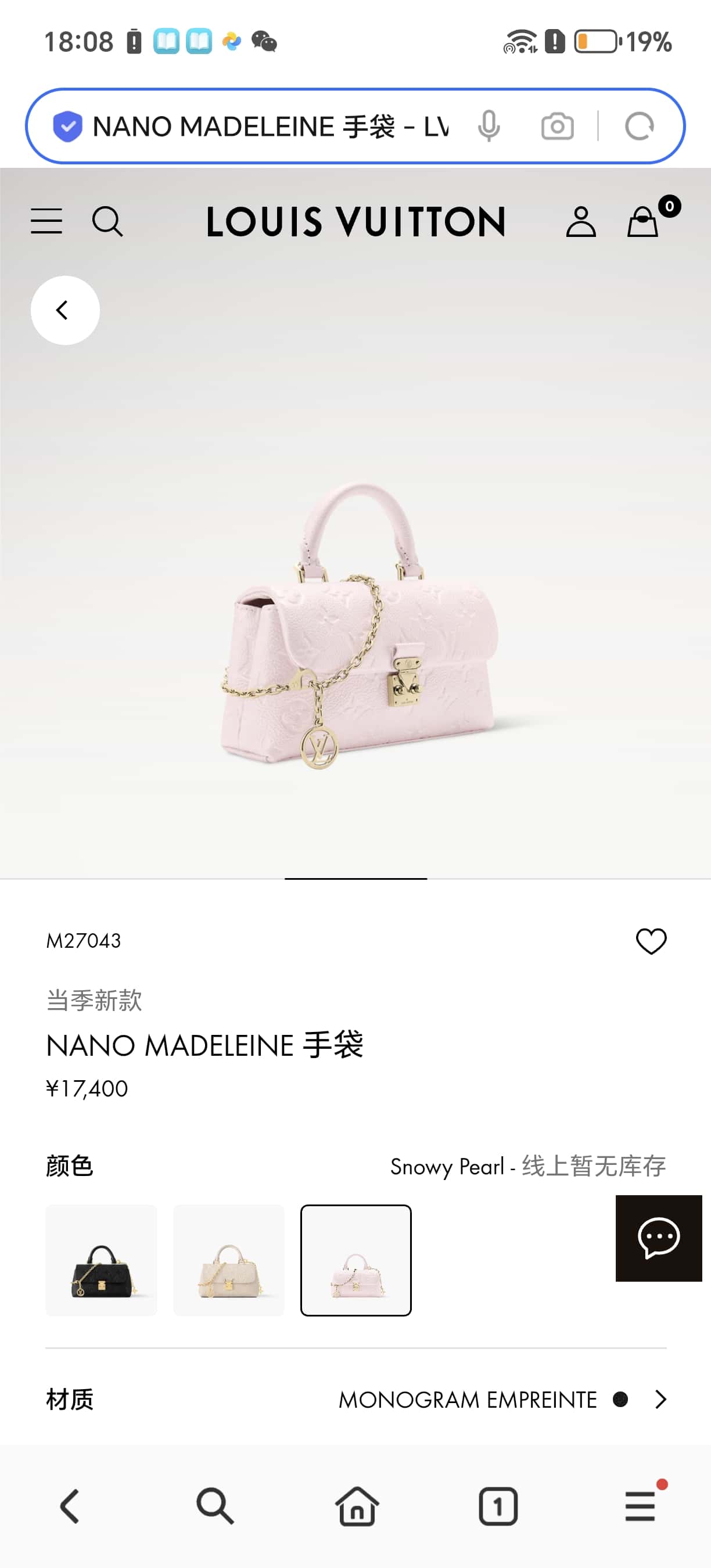Open the site hamburger menu
Viewport: 711px width, 1568px height.
coord(46,221)
